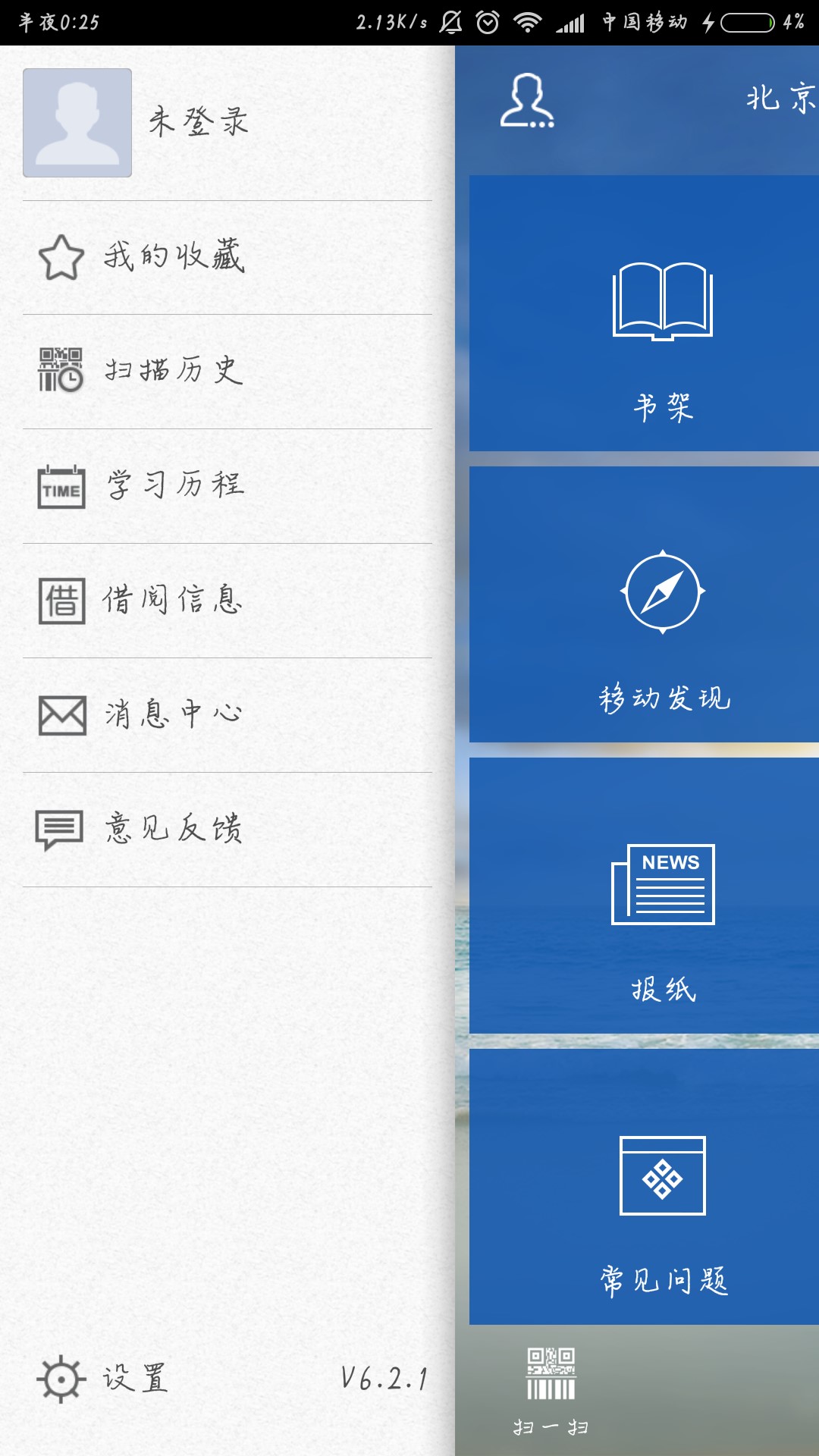Launch the 扫一扫 scanner

[551, 1390]
